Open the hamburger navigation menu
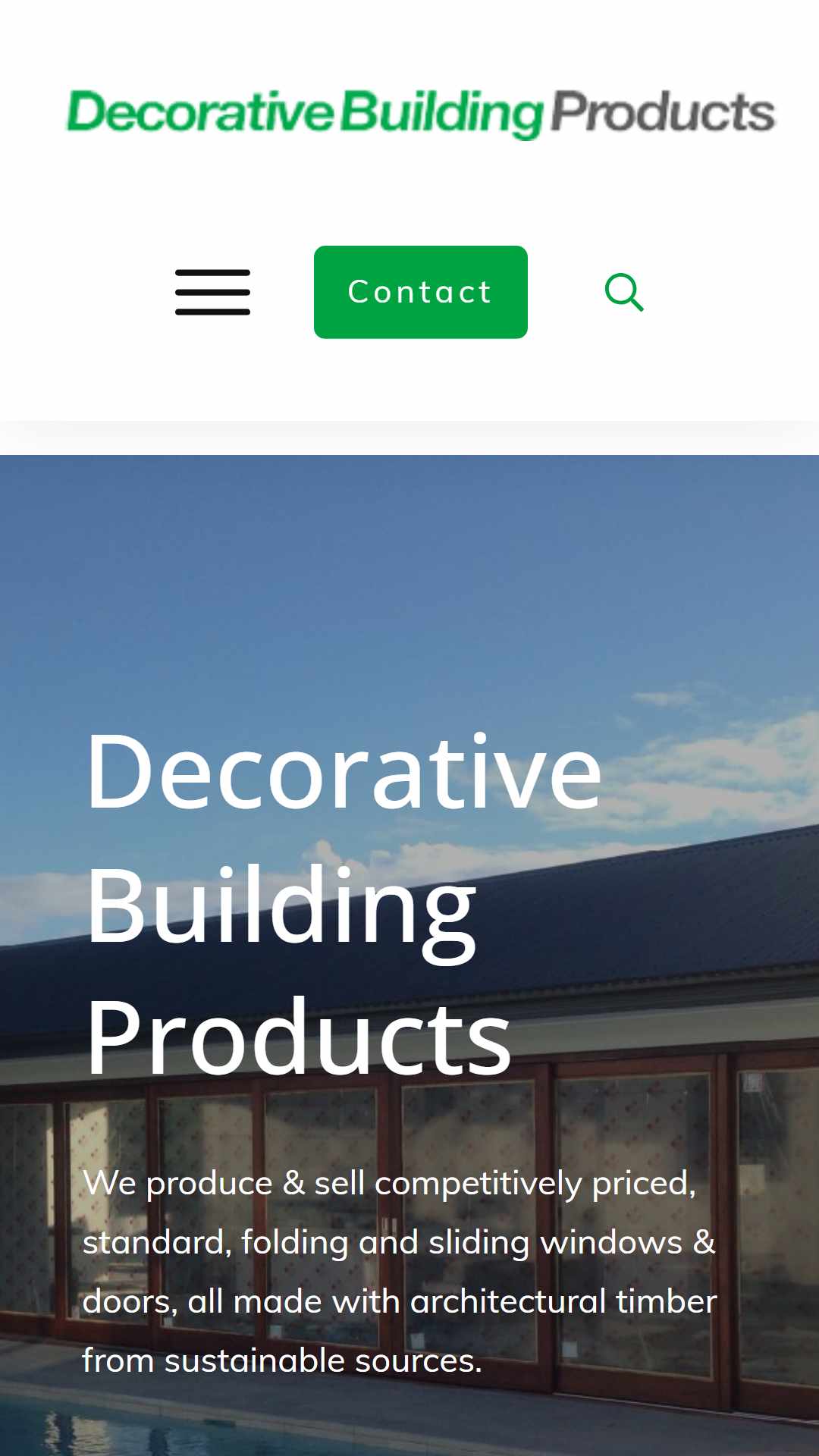The width and height of the screenshot is (819, 1456). point(212,292)
